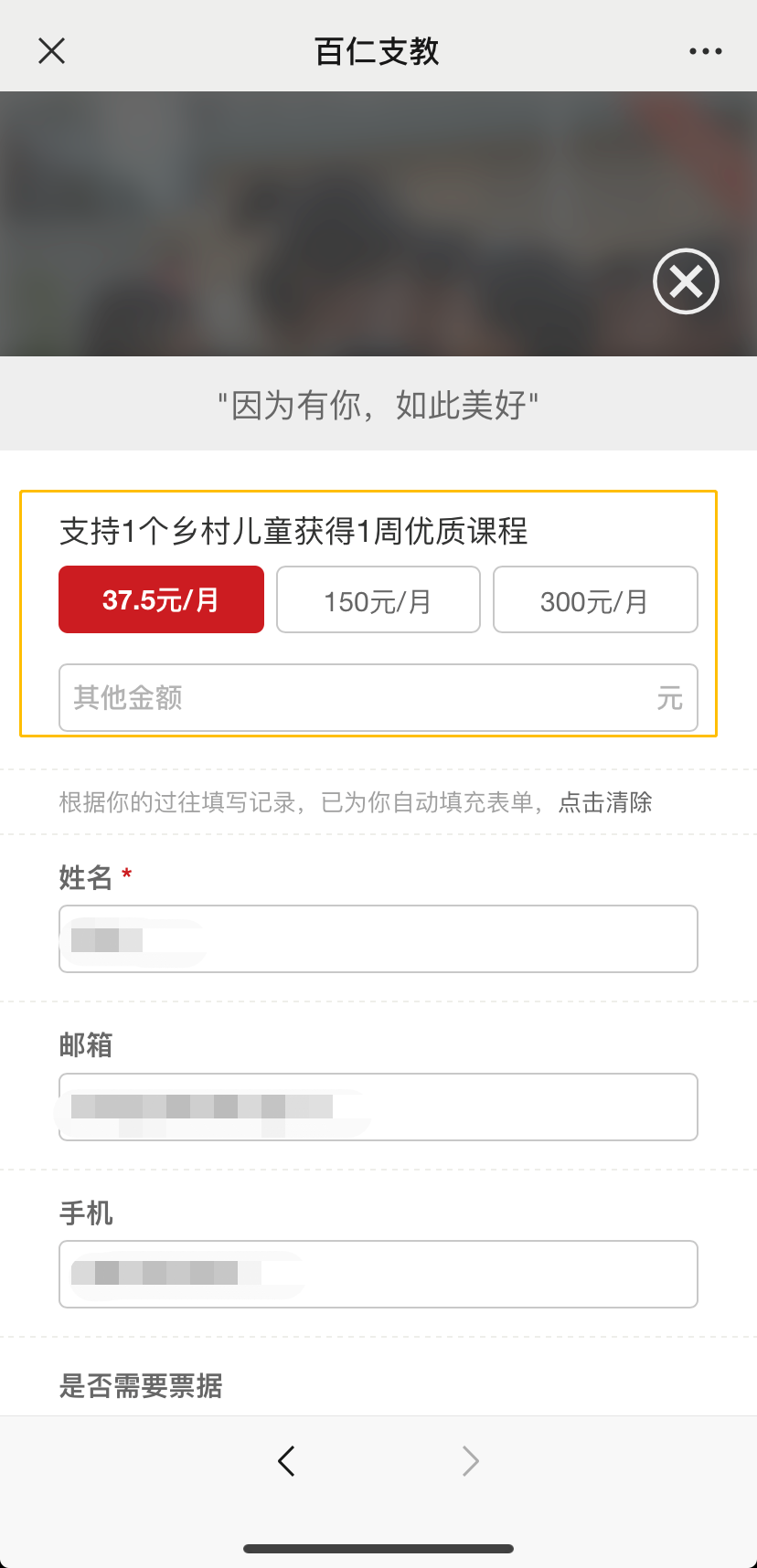Tap the 其他金额 input field
757x1568 pixels.
coord(378,698)
